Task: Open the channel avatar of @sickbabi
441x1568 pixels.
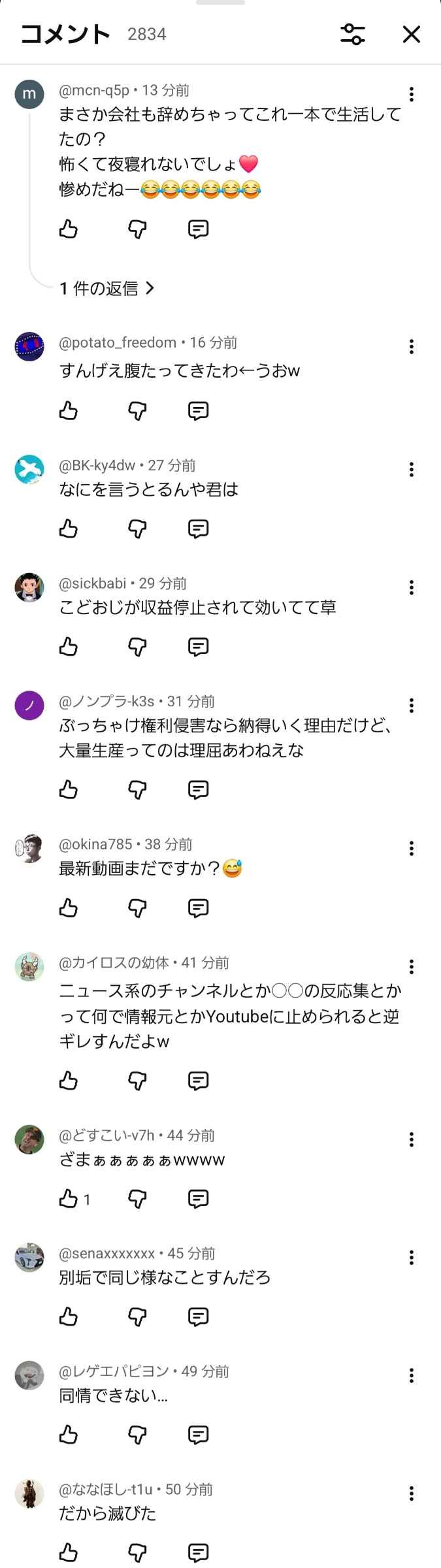Action: pos(29,587)
